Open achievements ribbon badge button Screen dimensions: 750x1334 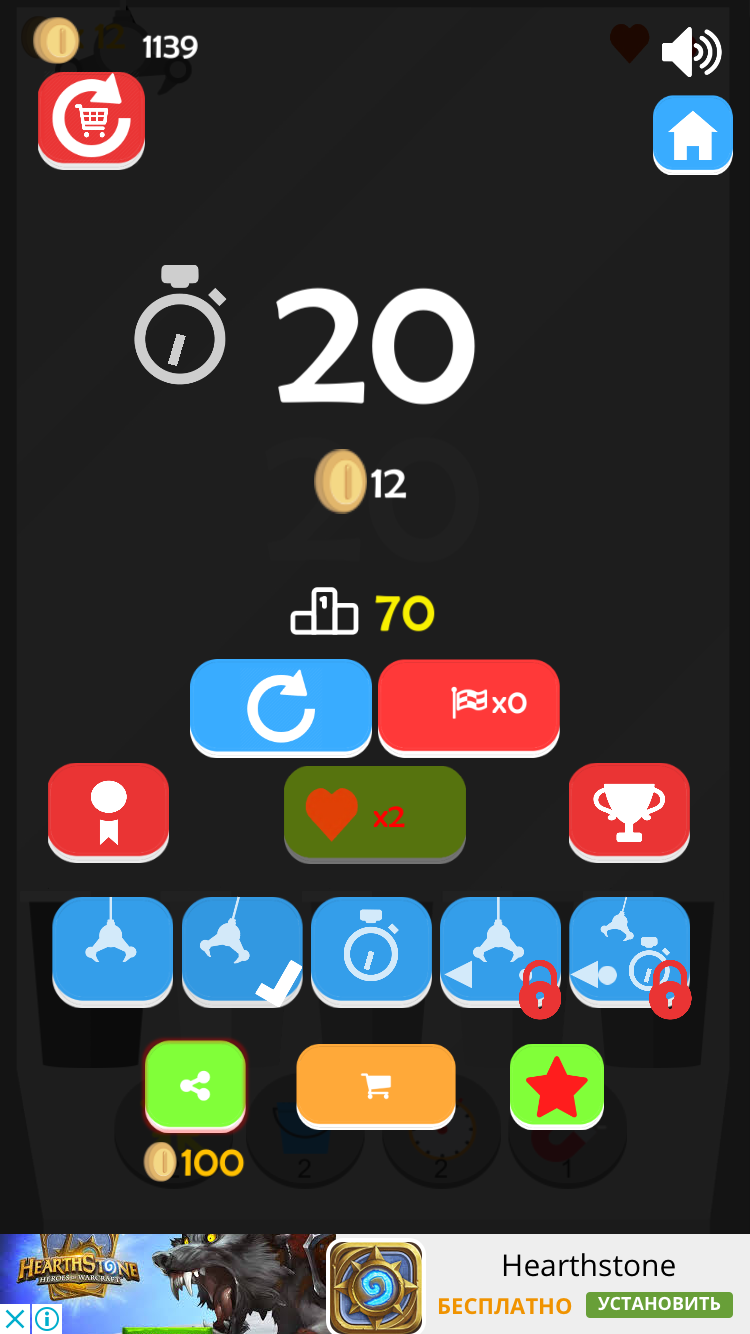pos(108,812)
